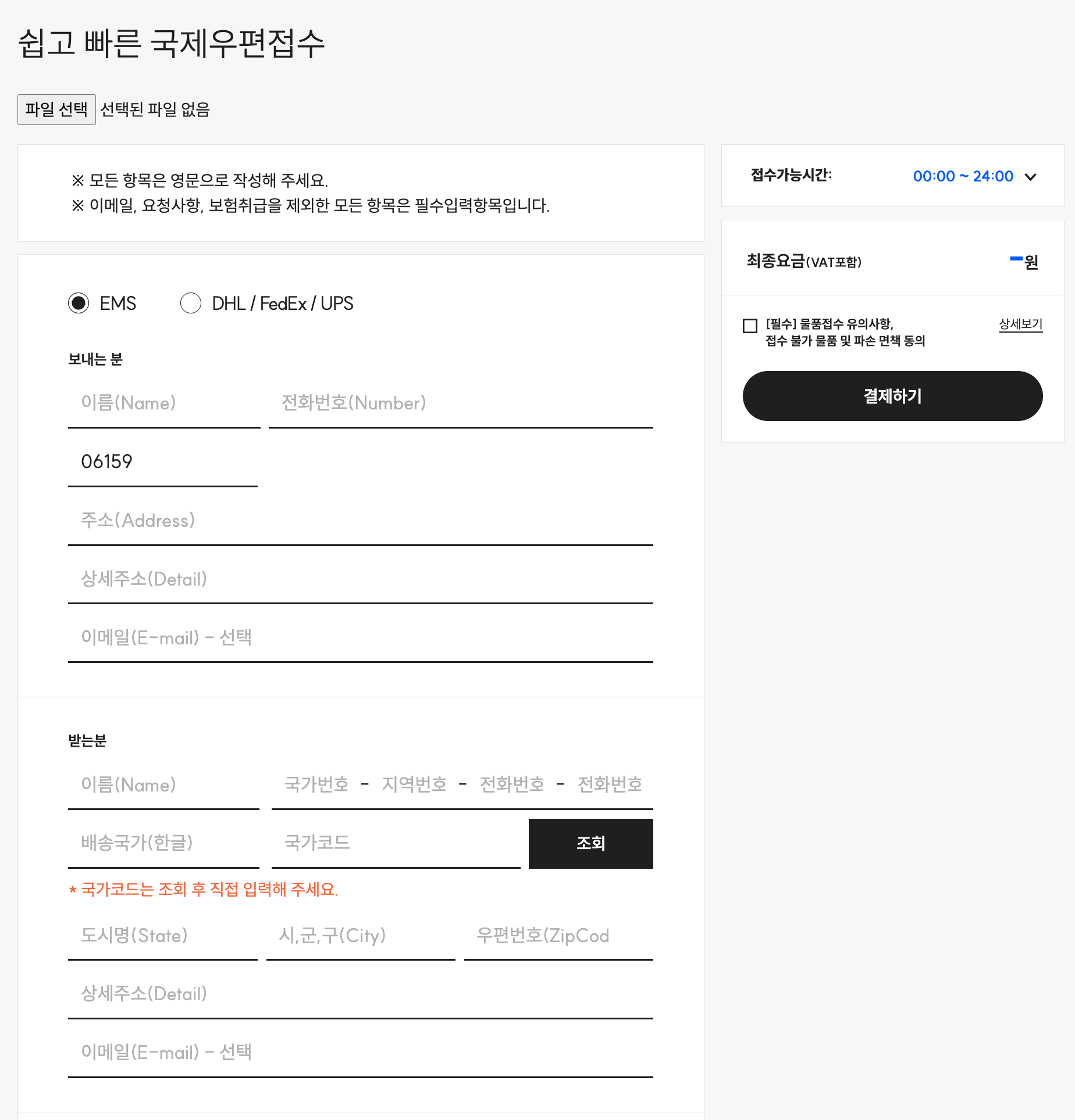
Task: Select the EMS shipping option
Action: (x=79, y=303)
